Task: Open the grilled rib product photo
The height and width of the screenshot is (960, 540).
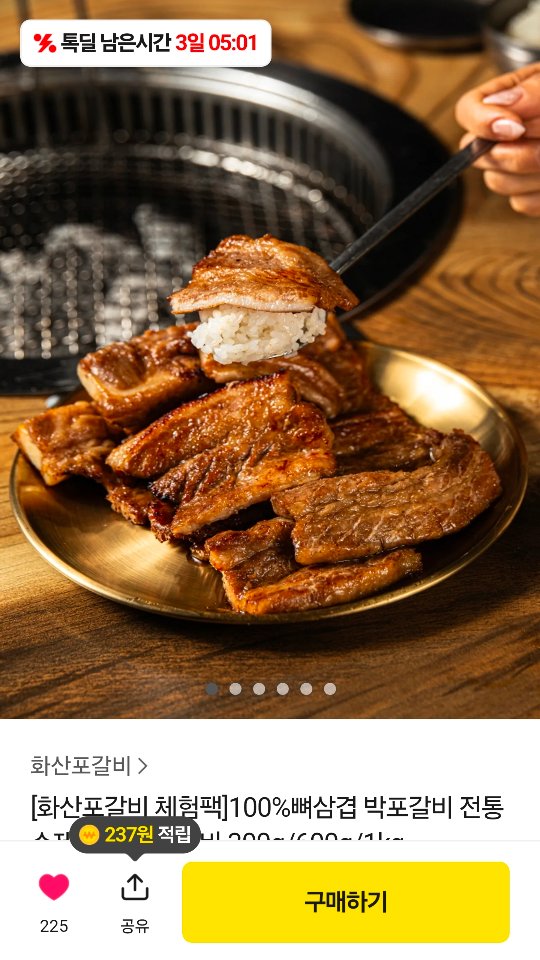Action: [x=270, y=359]
